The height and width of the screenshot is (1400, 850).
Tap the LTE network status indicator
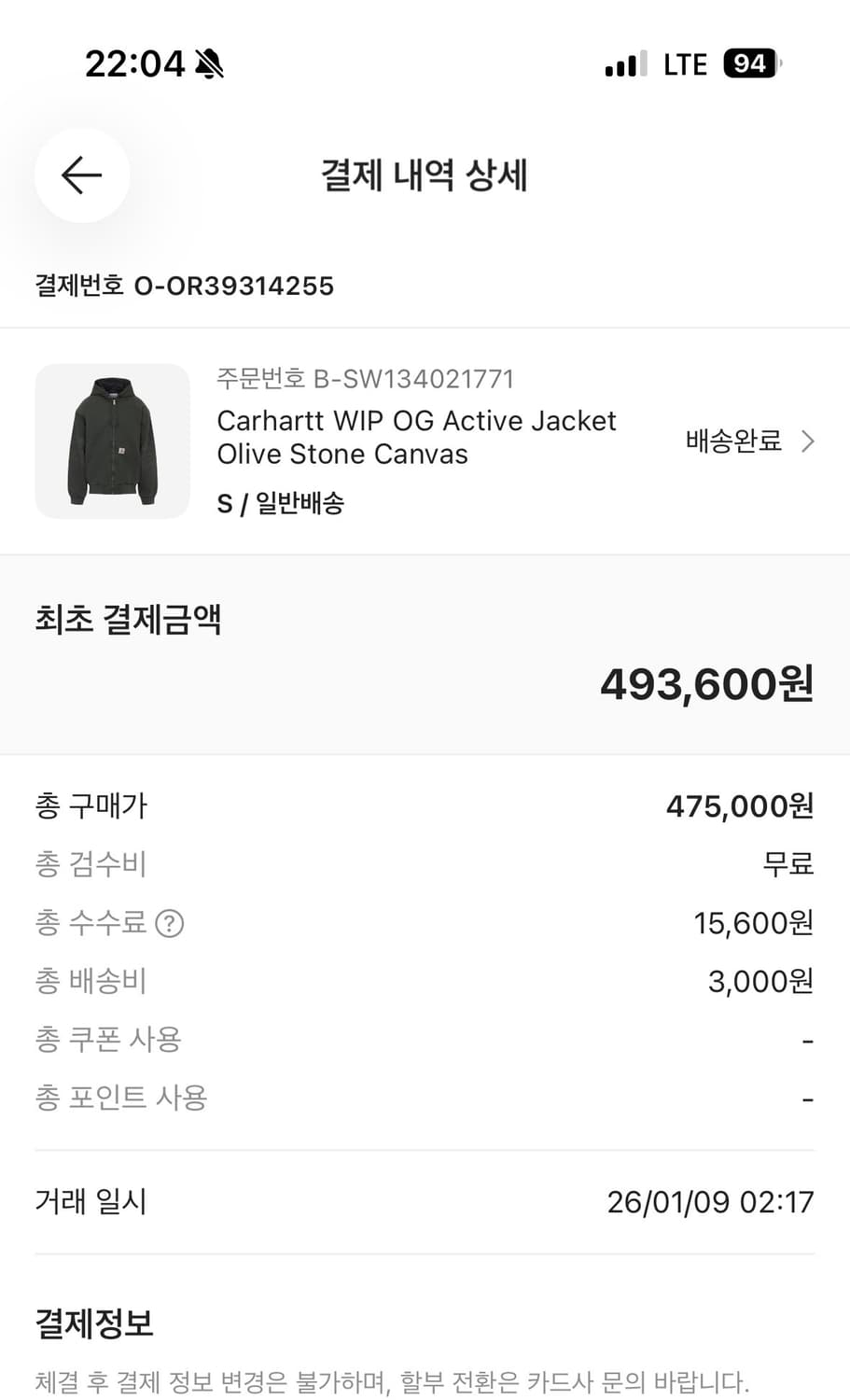tap(685, 63)
